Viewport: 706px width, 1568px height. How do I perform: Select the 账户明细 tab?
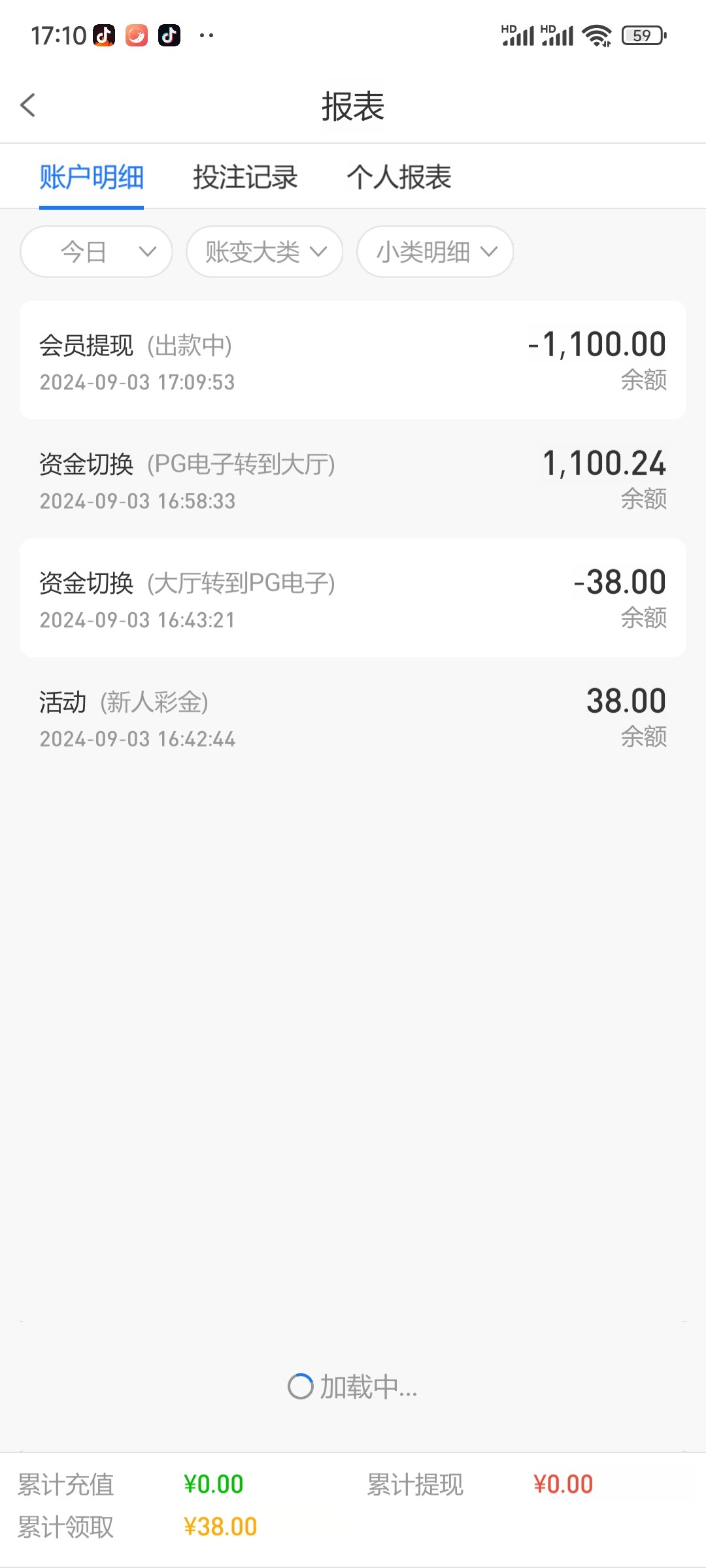pos(92,177)
